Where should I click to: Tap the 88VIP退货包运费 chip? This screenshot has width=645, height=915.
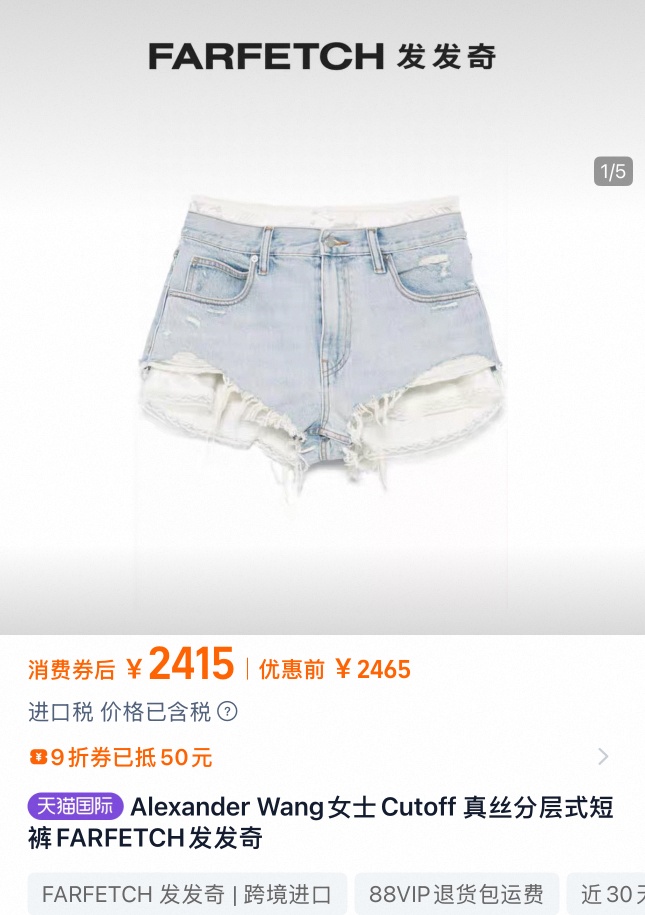[x=456, y=893]
